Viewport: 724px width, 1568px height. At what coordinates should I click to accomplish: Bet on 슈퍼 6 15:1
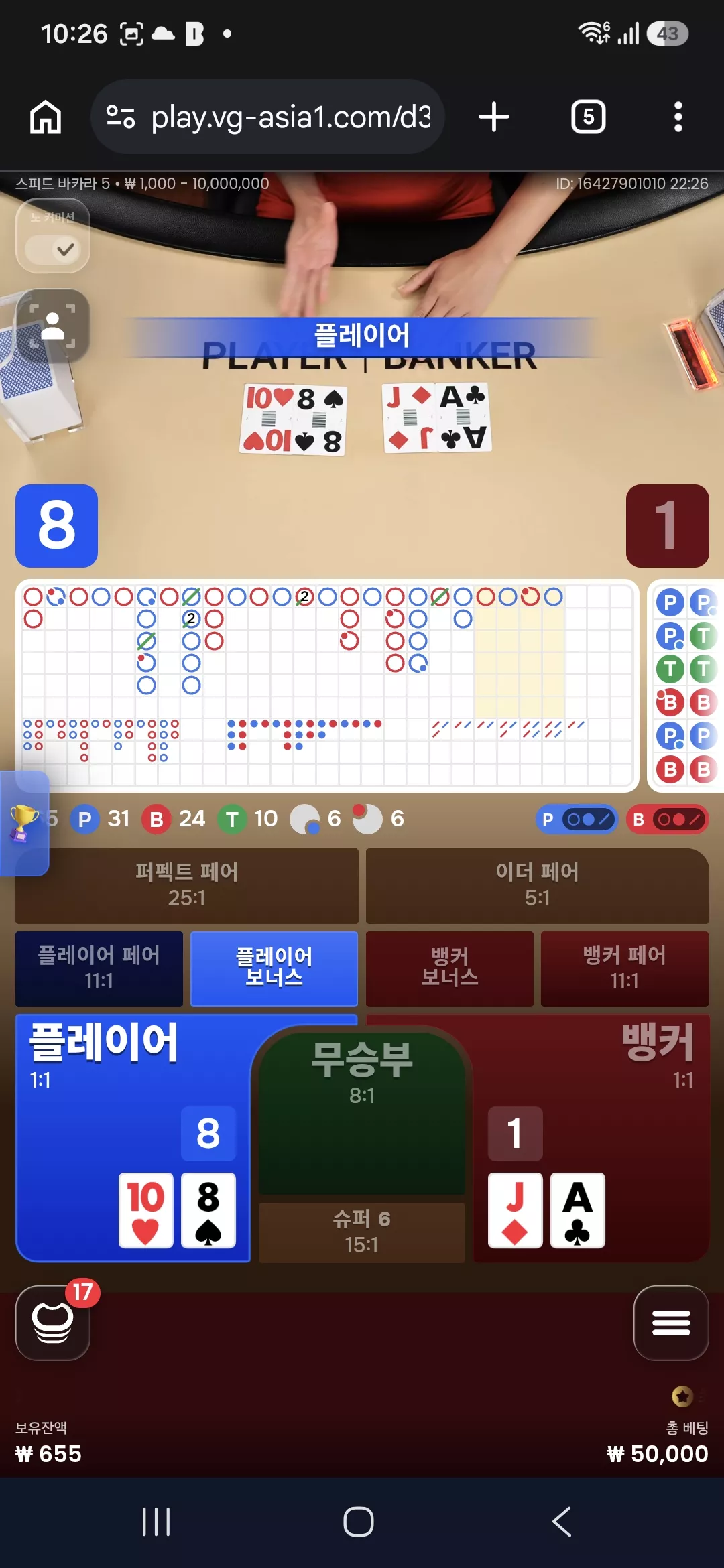[362, 1232]
